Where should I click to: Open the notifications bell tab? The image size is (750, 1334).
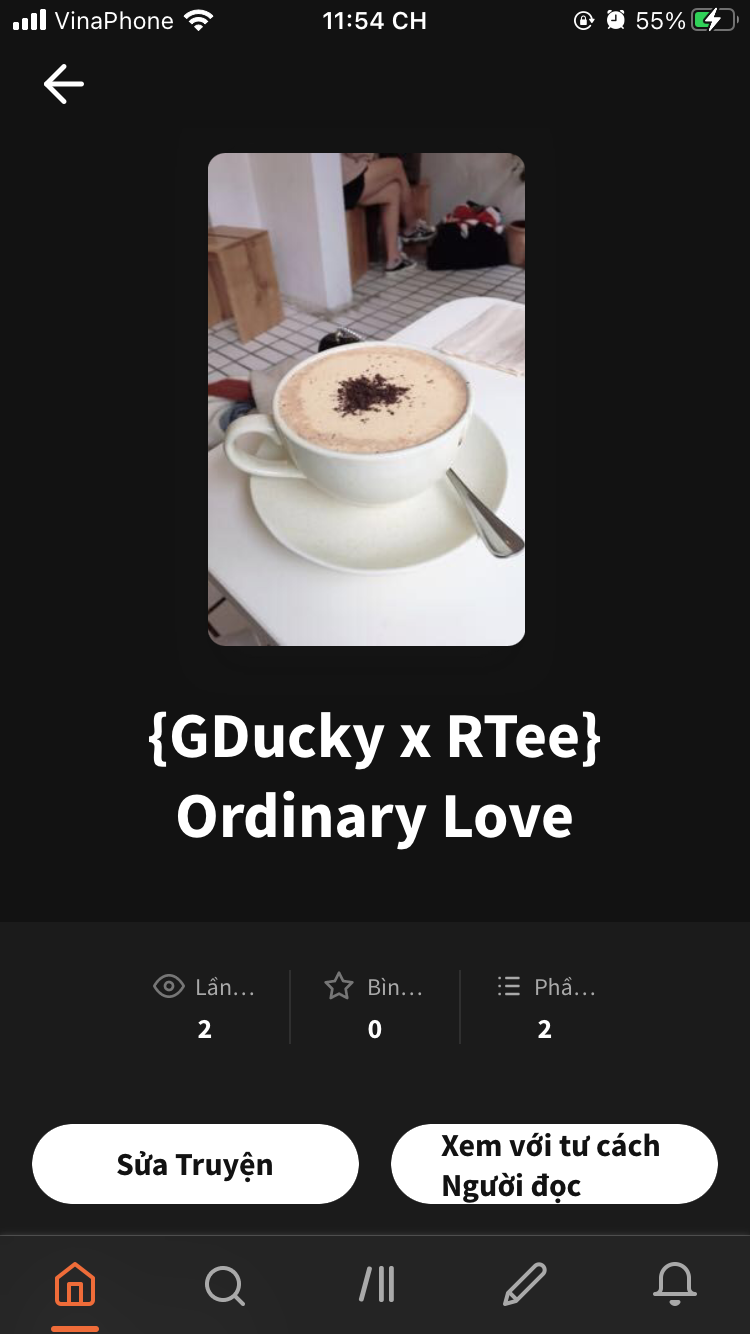coord(675,1284)
